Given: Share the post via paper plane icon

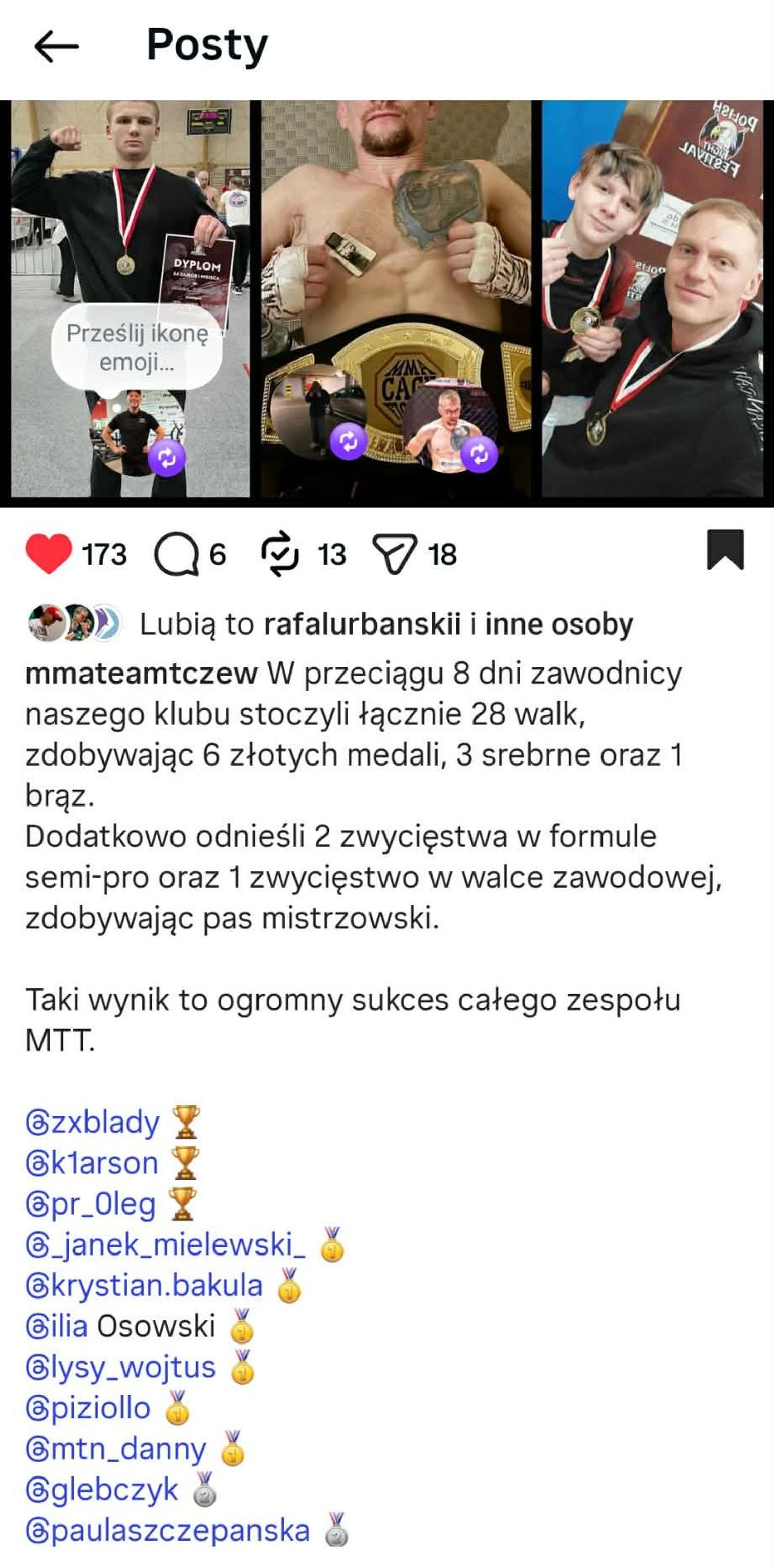Looking at the screenshot, I should [395, 554].
